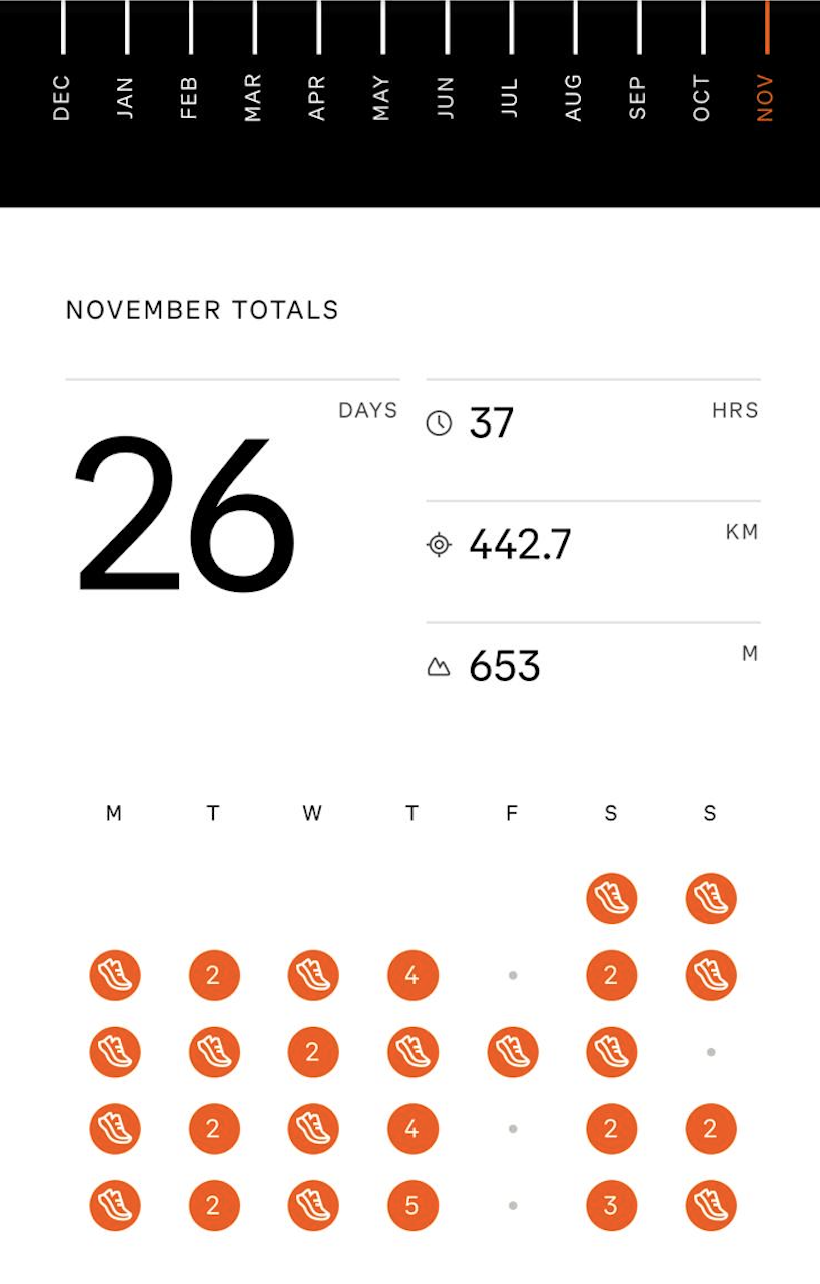Viewport: 820px width, 1284px height.
Task: Open the Thursday circle showing 5 activities
Action: point(412,1206)
